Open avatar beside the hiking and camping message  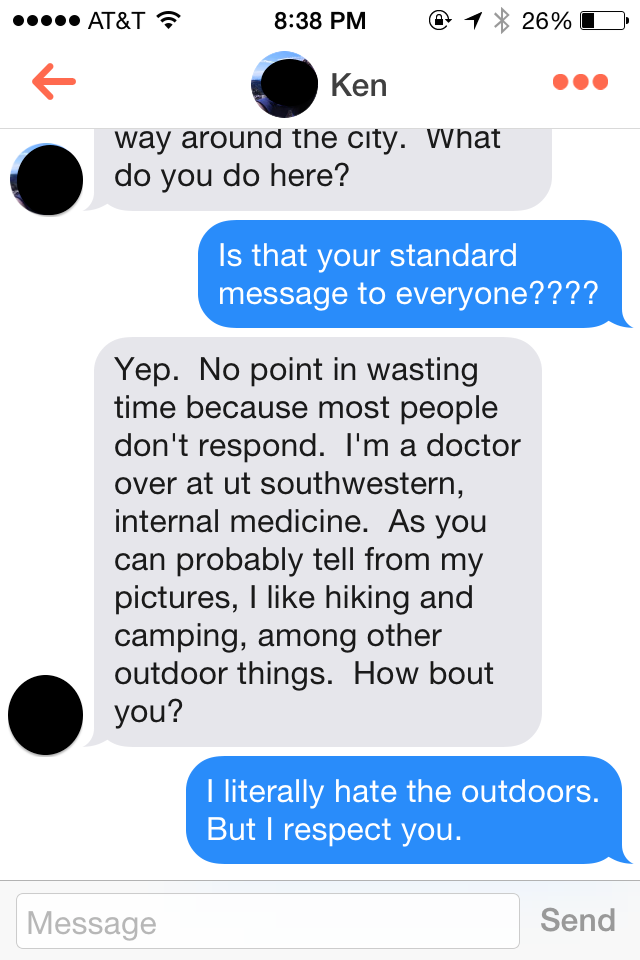[45, 715]
